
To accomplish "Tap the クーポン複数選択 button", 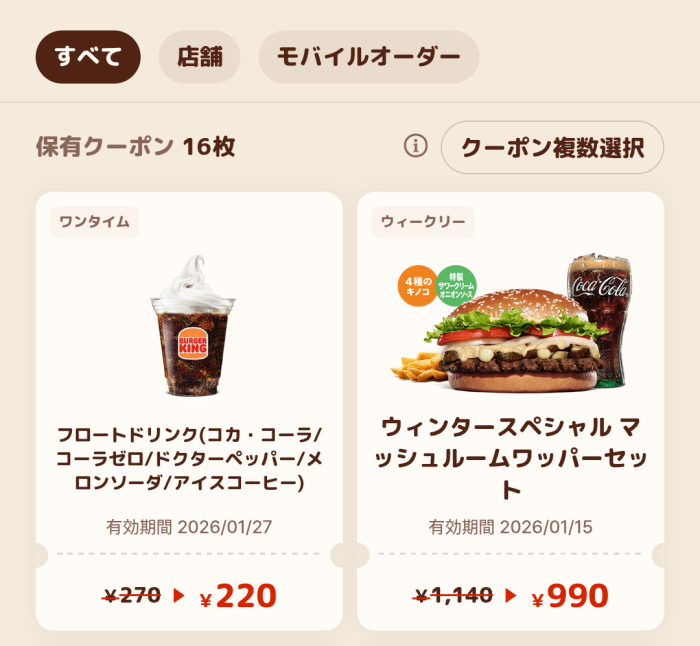I will tap(552, 147).
